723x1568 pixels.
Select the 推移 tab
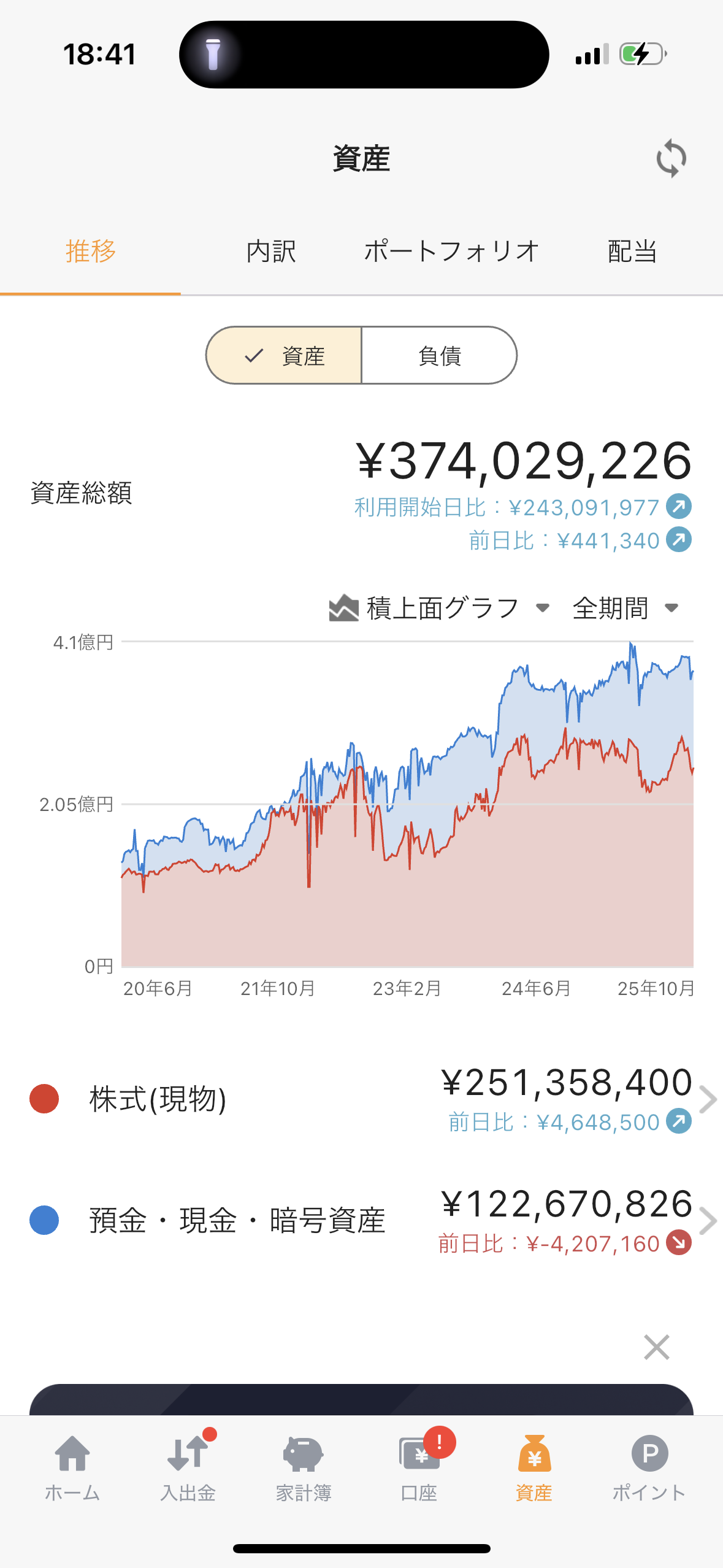(x=91, y=252)
